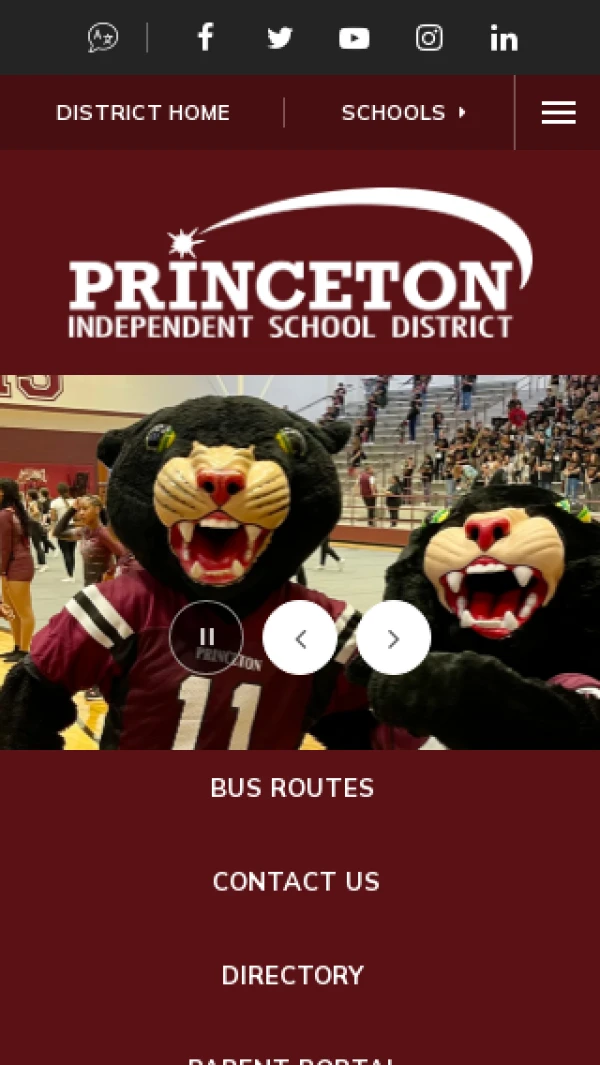
Task: Visit the LinkedIn page
Action: [x=504, y=38]
